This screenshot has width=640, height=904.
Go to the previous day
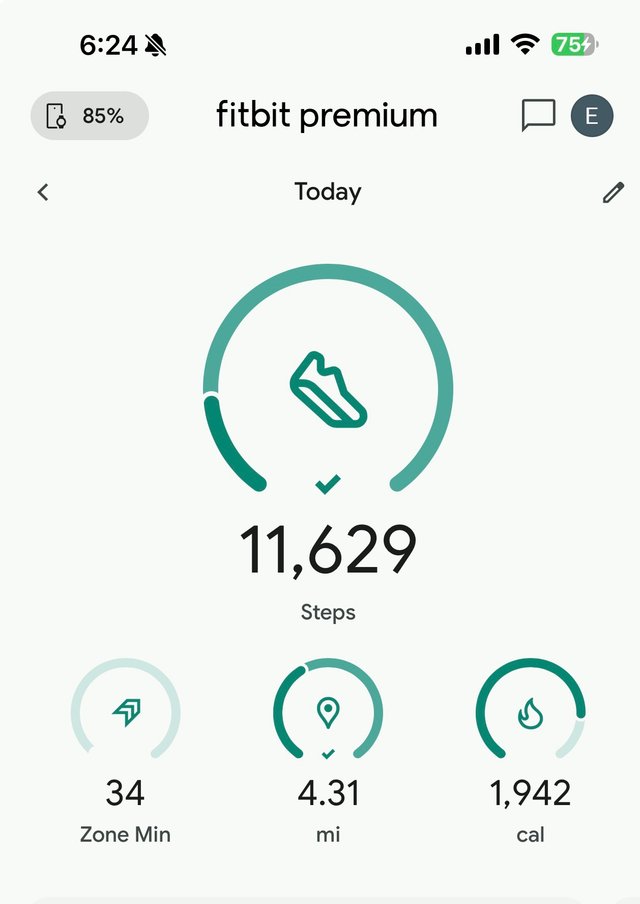click(x=43, y=192)
